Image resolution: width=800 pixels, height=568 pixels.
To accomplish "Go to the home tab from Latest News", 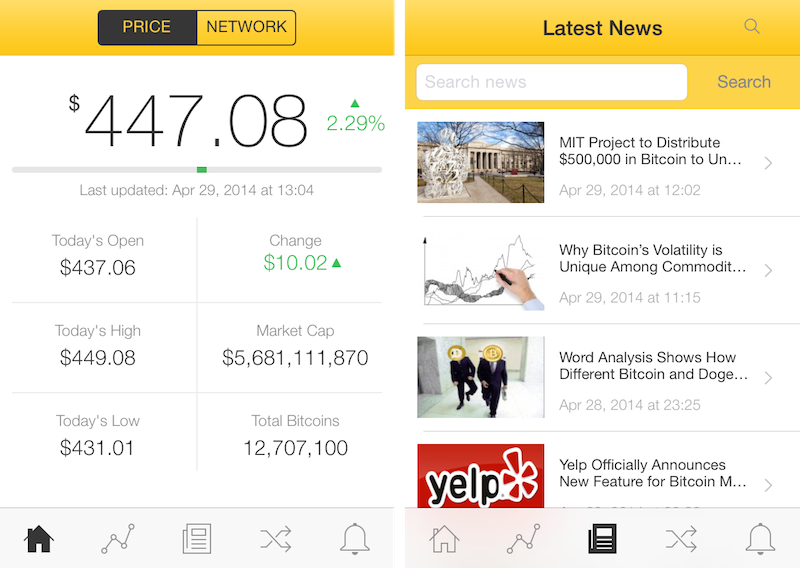I will pyautogui.click(x=444, y=540).
